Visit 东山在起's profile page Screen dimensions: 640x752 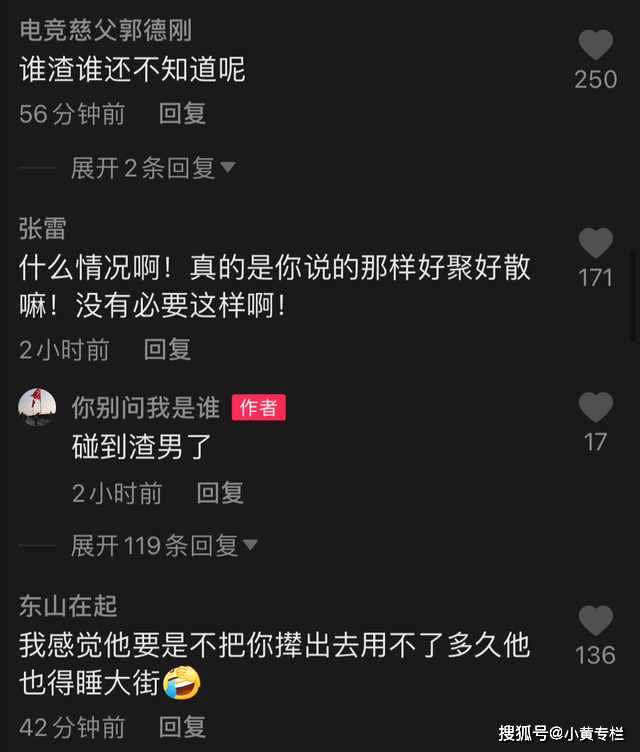tap(68, 605)
